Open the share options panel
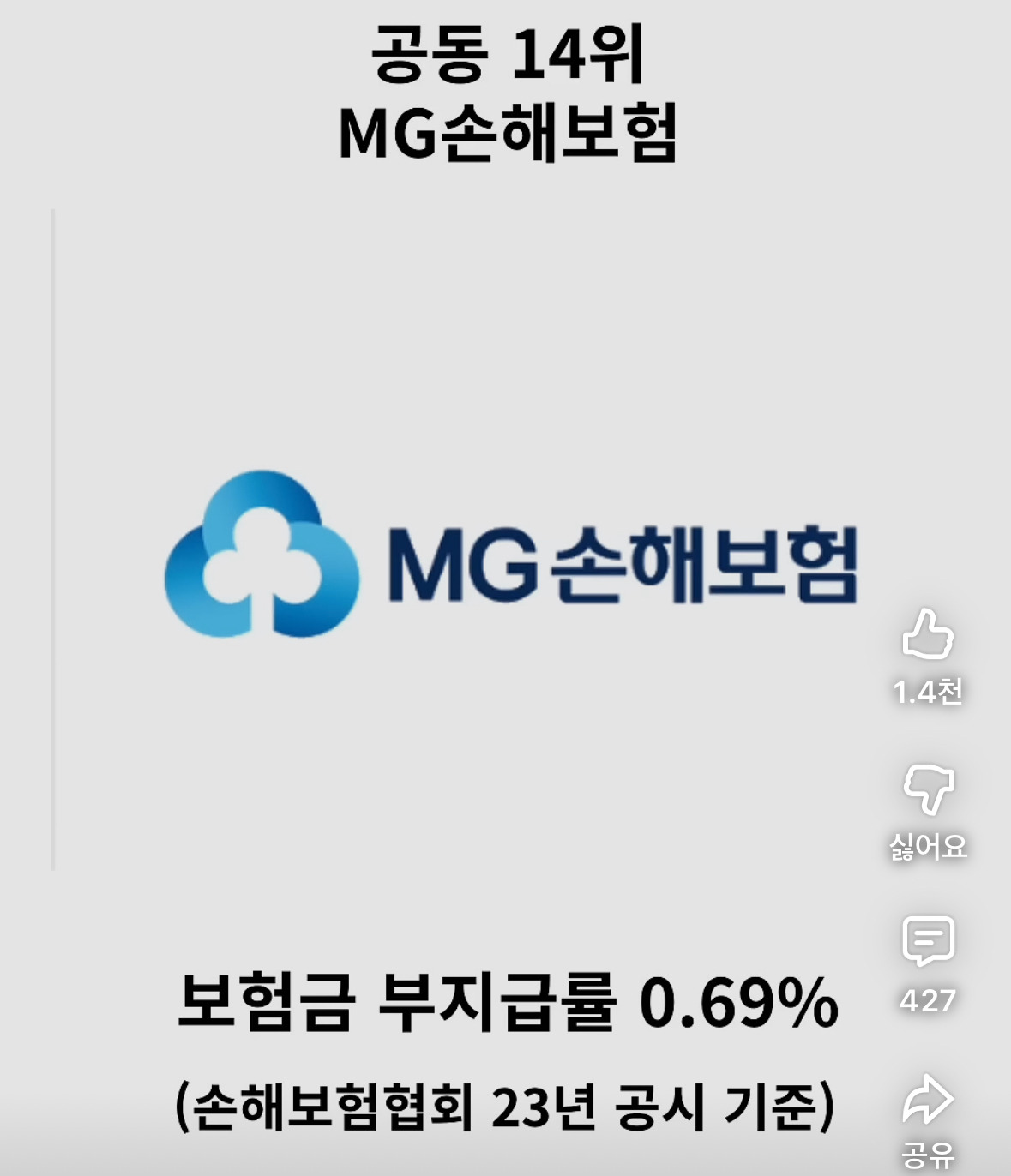This screenshot has width=1011, height=1176. pos(929,1098)
